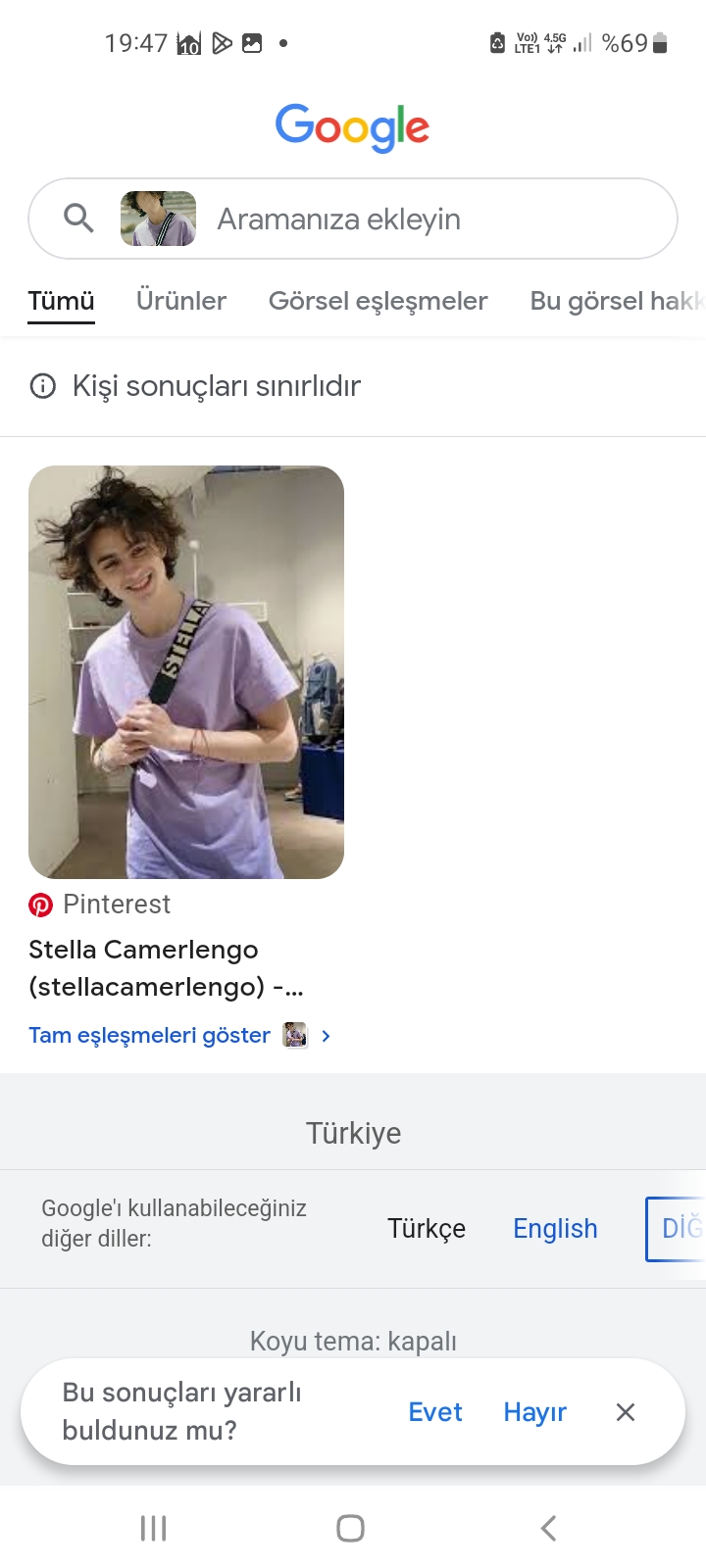Open the recent apps view

tap(154, 1528)
